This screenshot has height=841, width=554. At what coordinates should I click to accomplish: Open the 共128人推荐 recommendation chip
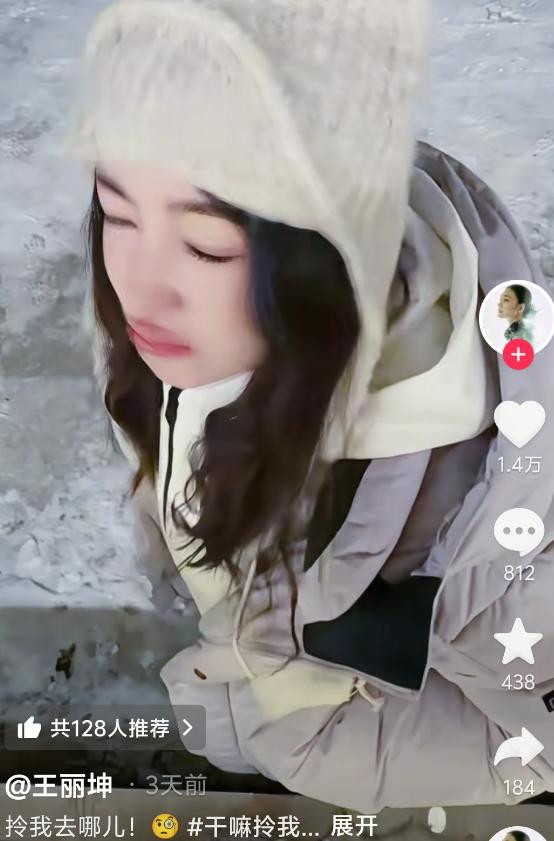tap(105, 728)
